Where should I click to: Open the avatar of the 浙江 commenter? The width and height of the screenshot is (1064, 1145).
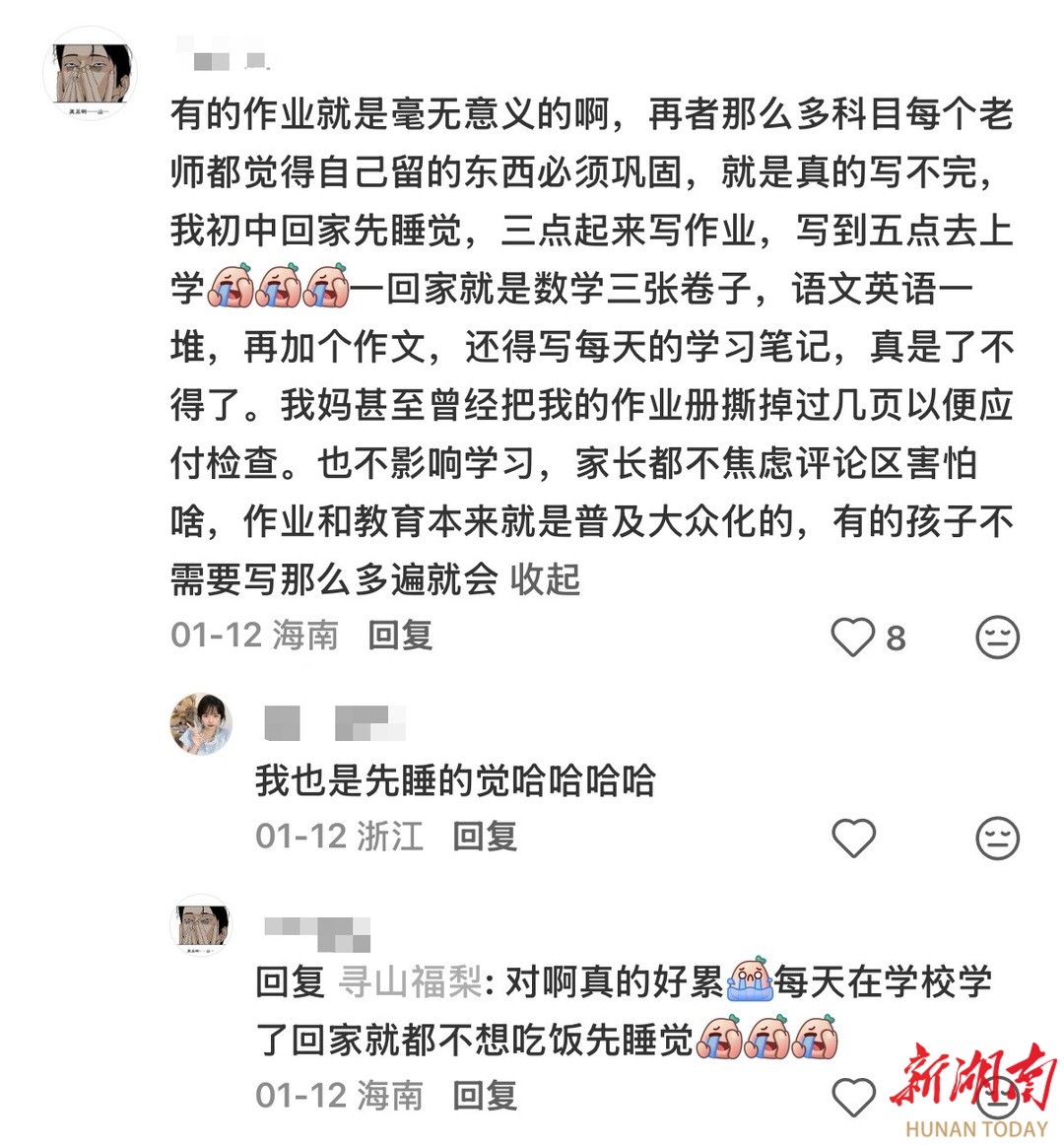tap(202, 723)
